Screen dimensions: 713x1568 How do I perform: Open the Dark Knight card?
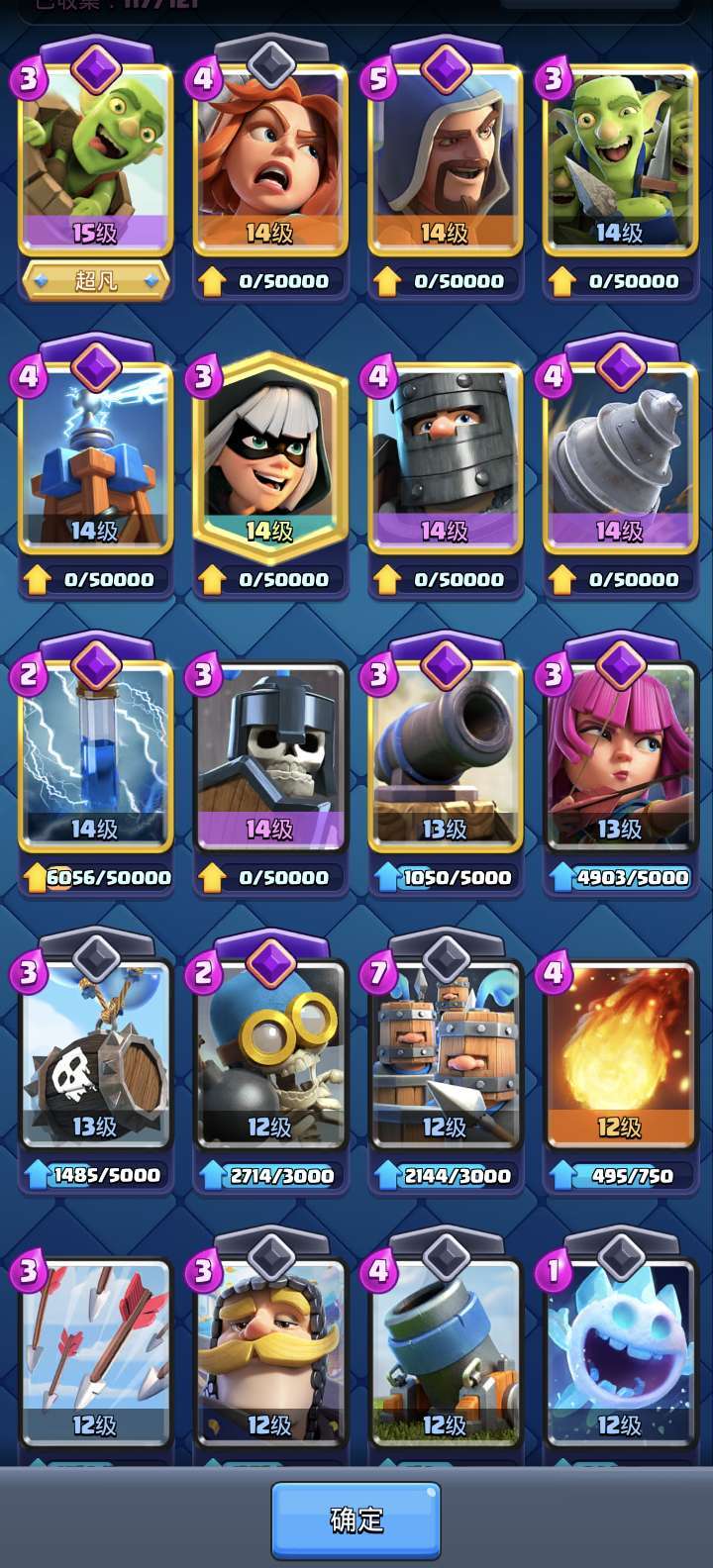[445, 456]
